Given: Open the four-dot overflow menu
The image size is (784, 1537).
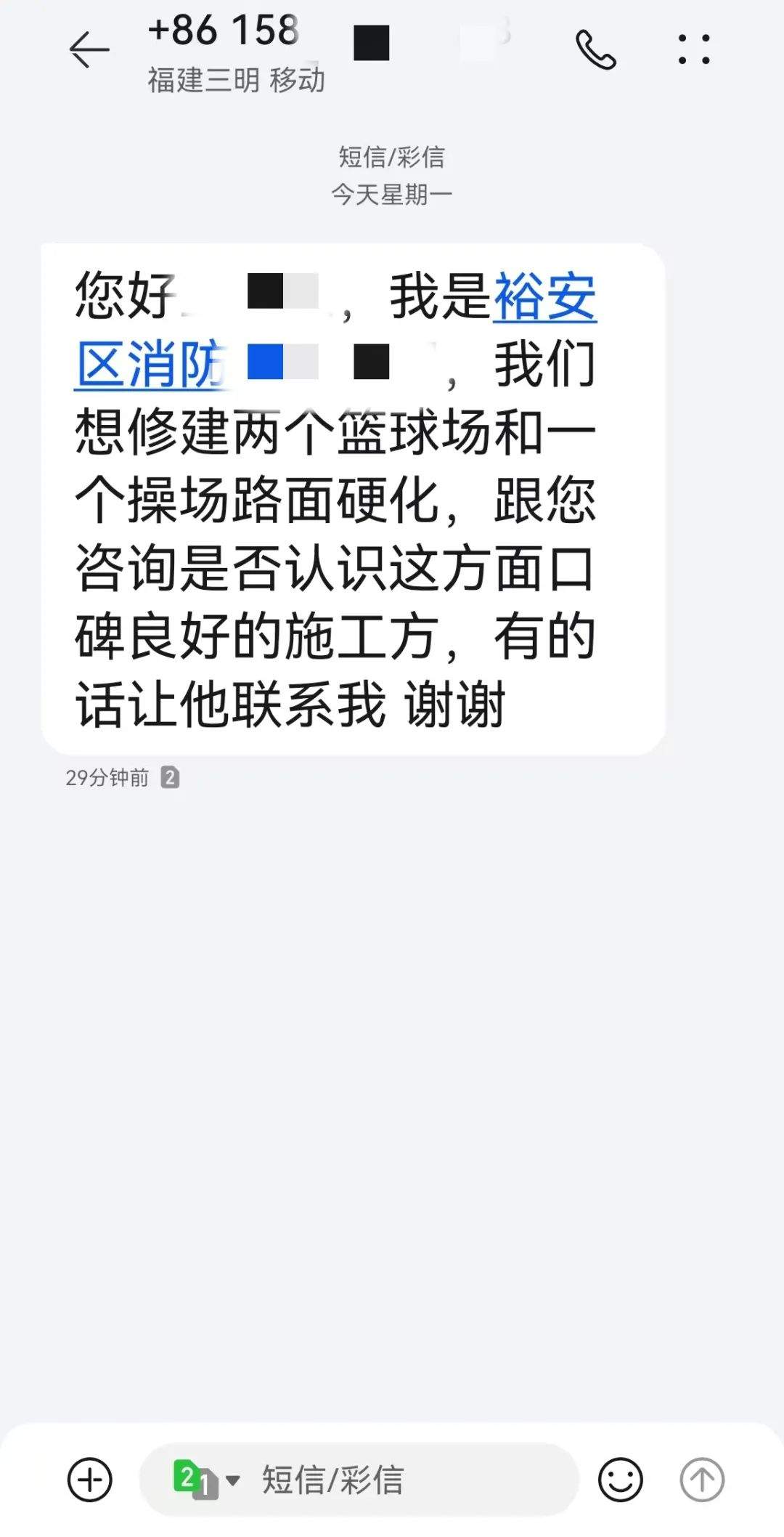Looking at the screenshot, I should point(694,49).
